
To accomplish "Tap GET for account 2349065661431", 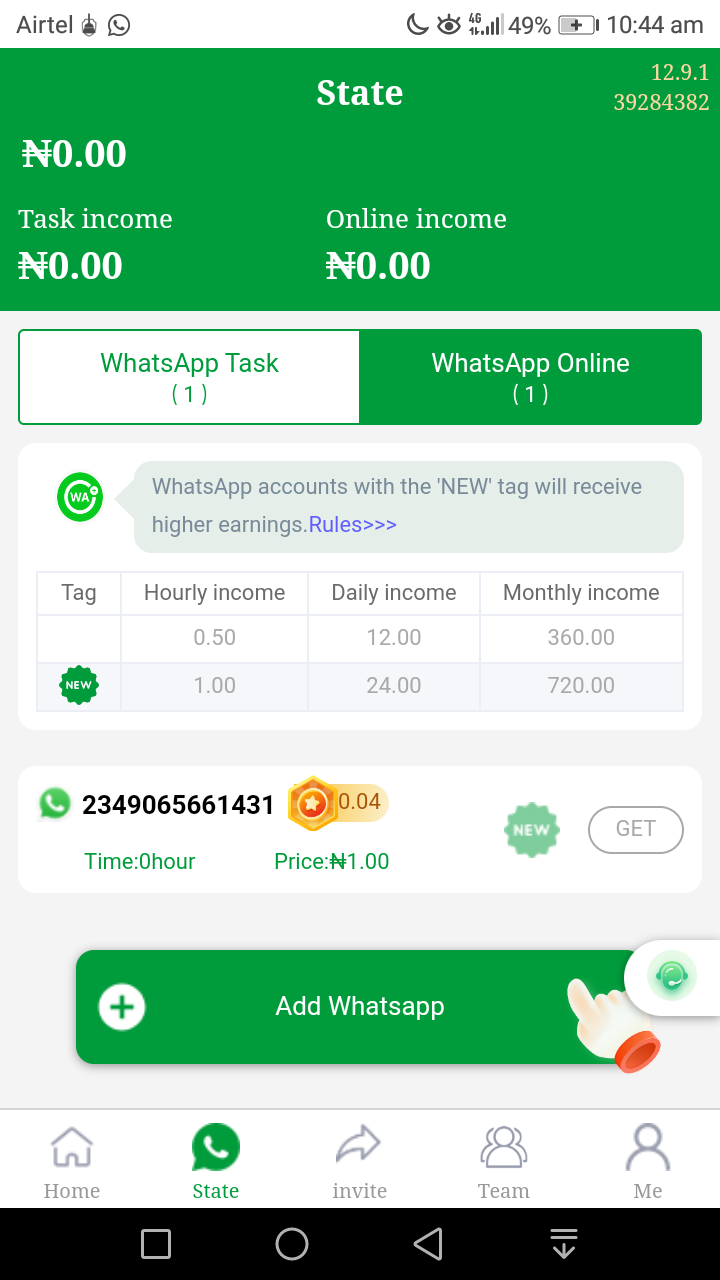I will point(635,829).
